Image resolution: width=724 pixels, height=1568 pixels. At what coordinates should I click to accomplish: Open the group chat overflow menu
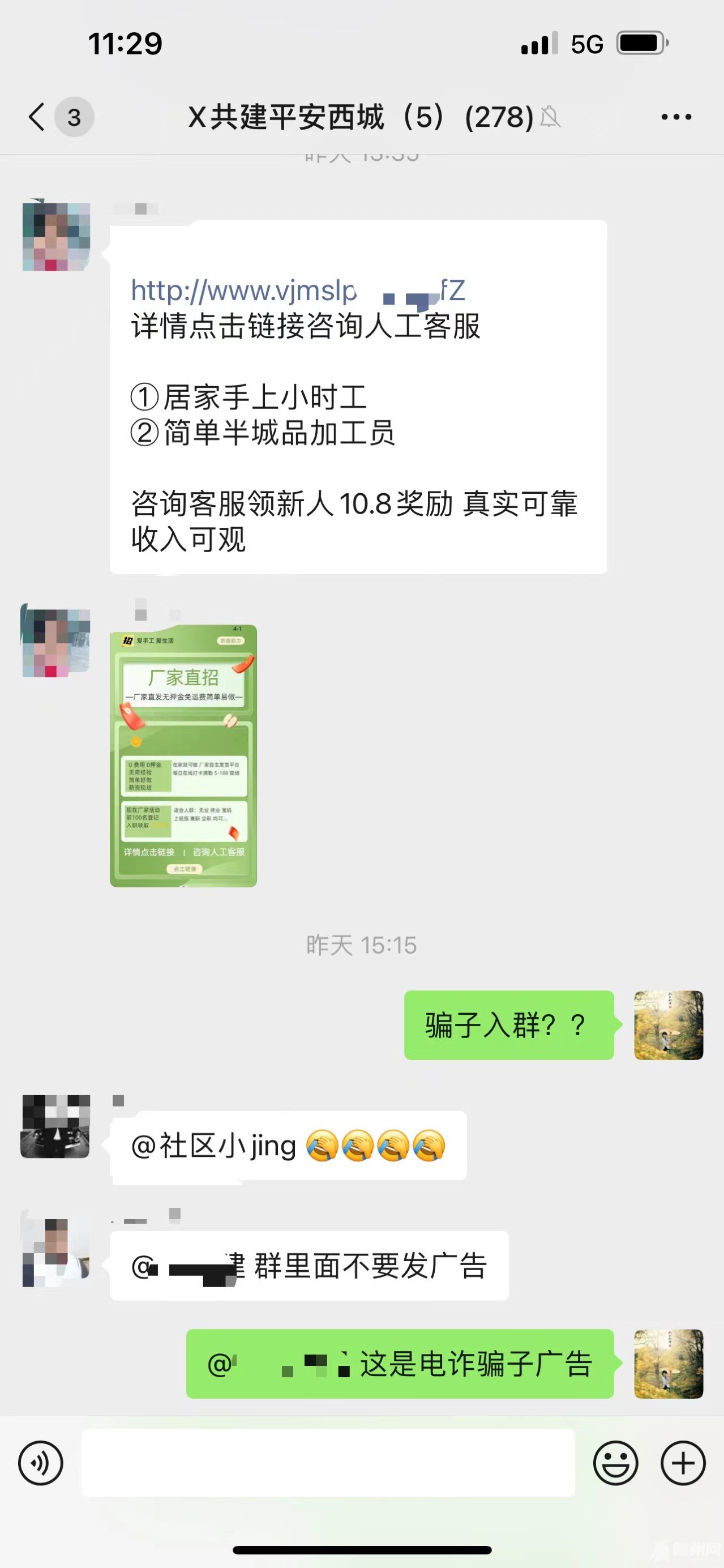coord(676,117)
